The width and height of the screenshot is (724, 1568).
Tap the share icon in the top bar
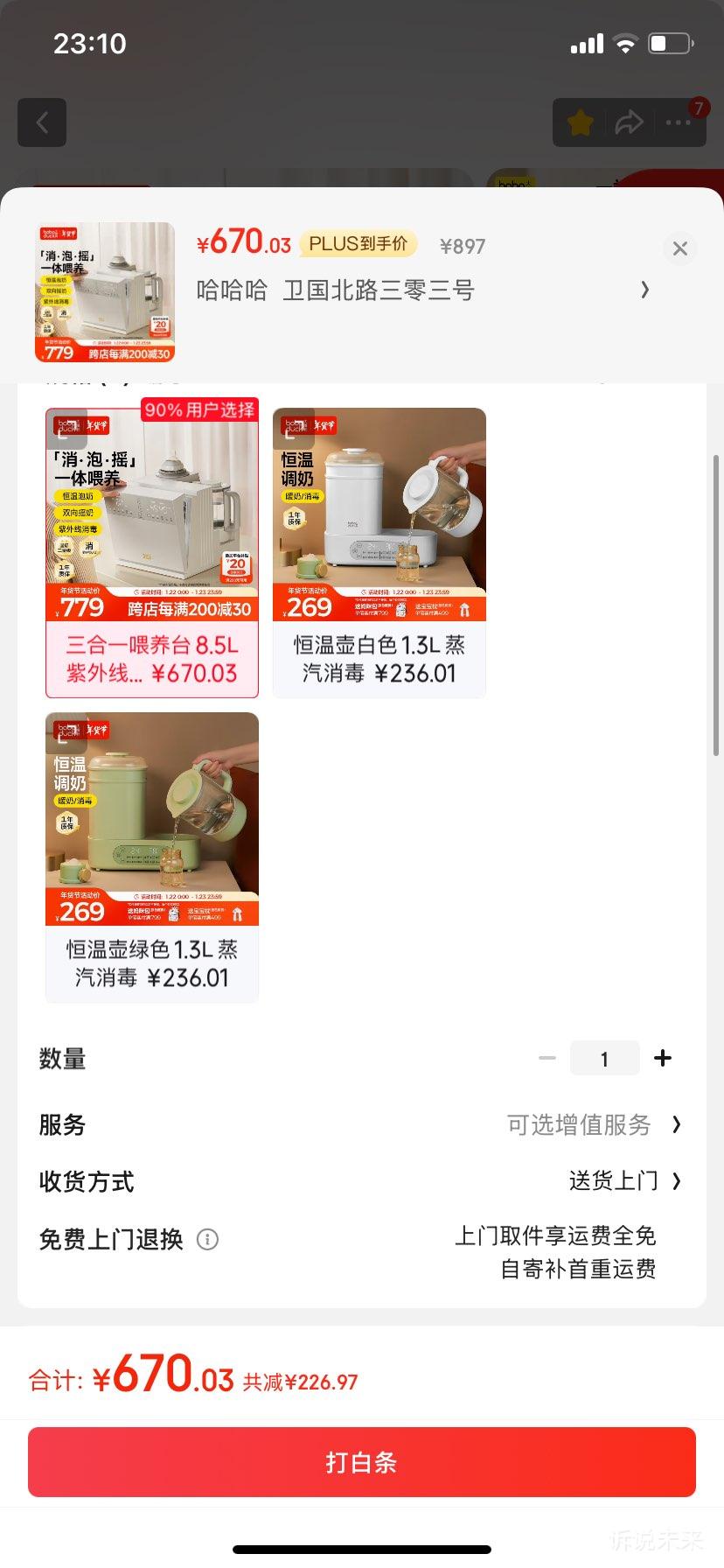(628, 122)
